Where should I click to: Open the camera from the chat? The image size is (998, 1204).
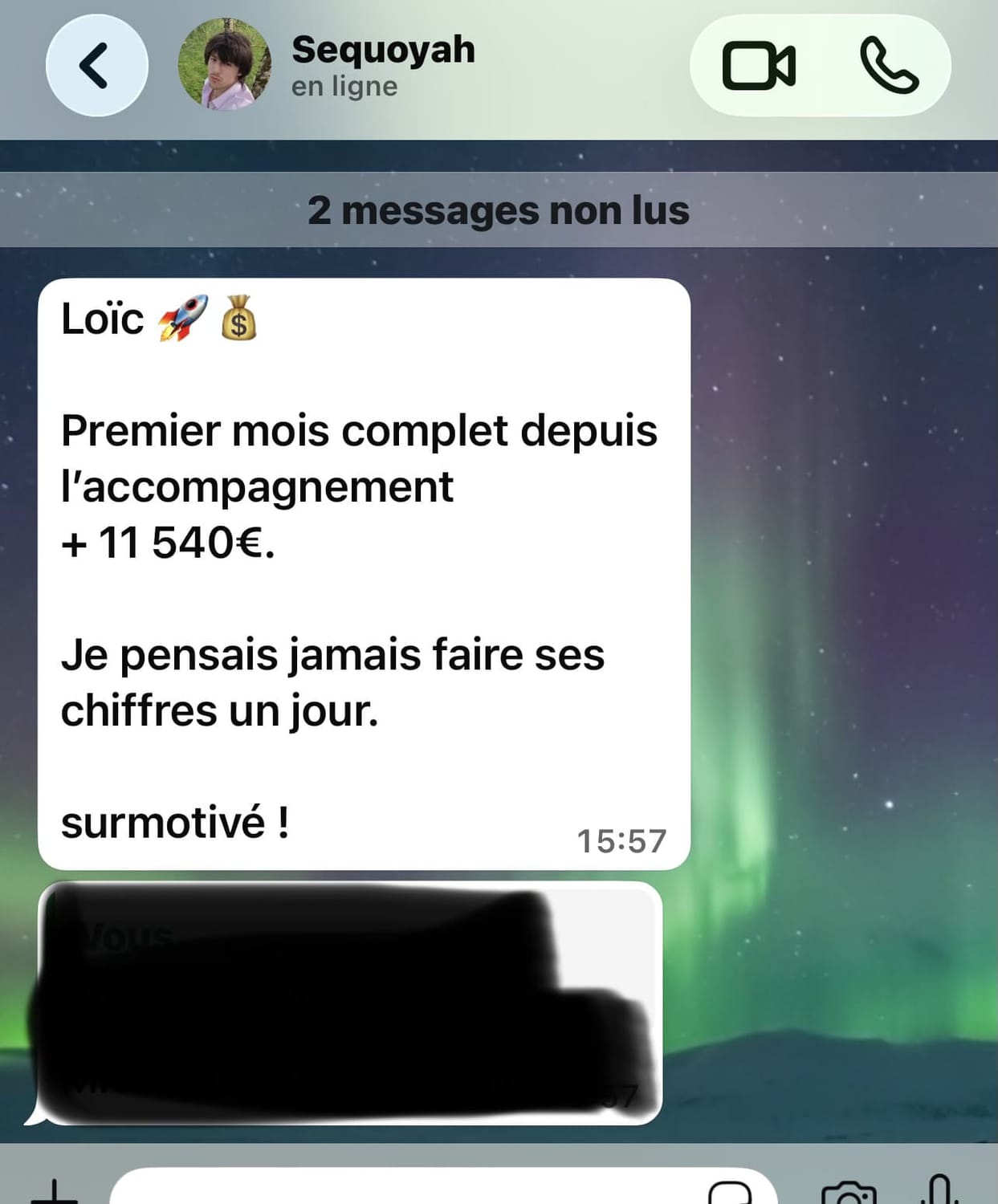pos(849,1193)
